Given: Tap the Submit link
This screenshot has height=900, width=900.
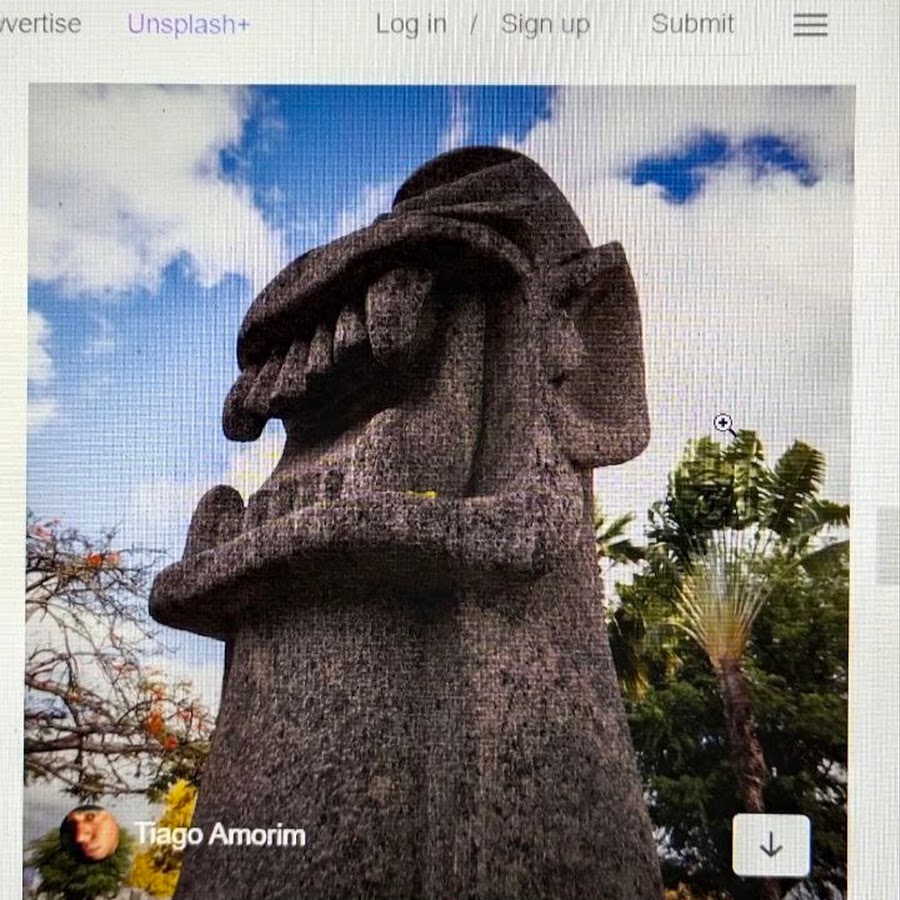Looking at the screenshot, I should coord(692,23).
